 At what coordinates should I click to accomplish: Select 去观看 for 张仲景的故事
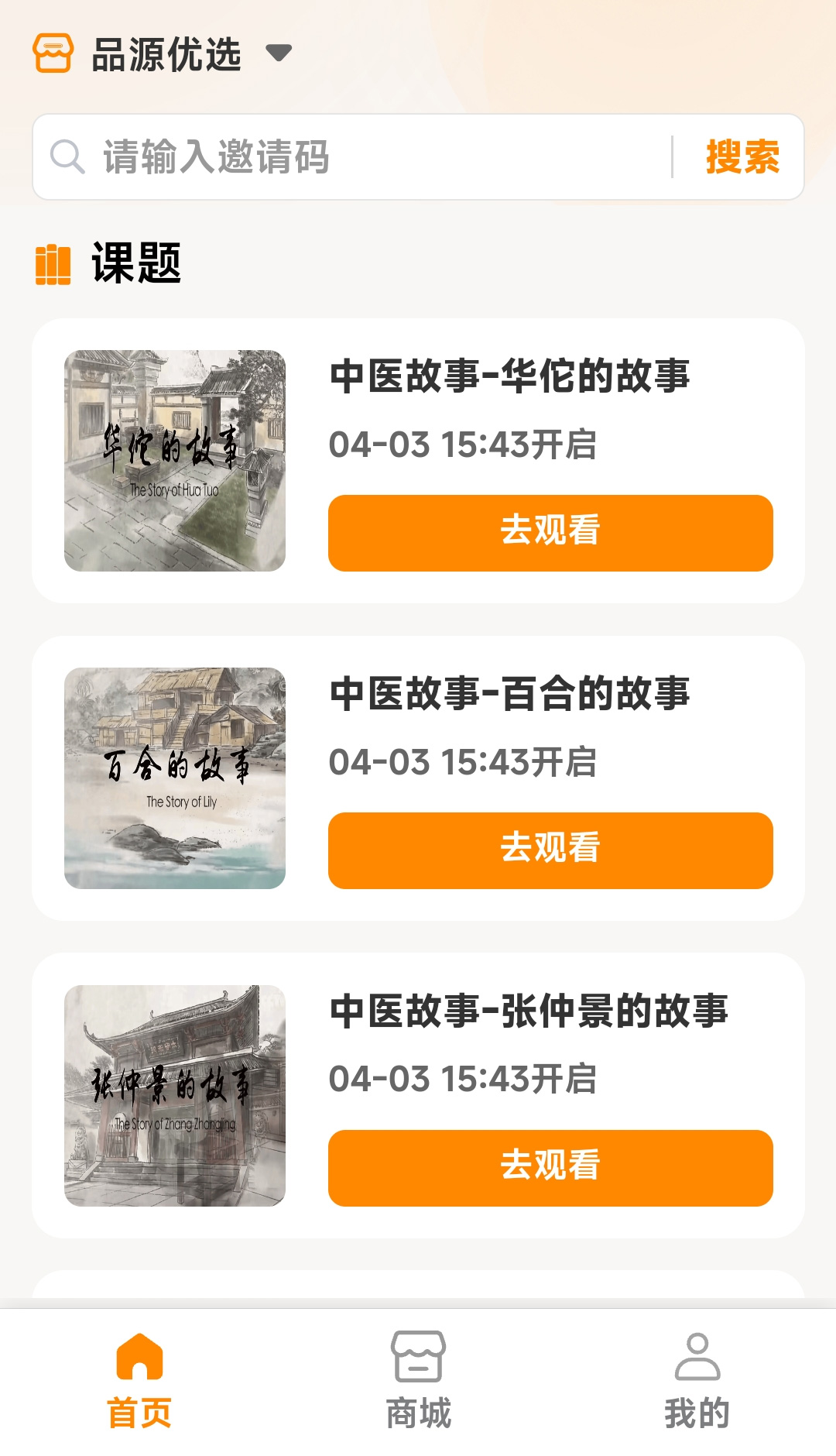pos(550,1168)
